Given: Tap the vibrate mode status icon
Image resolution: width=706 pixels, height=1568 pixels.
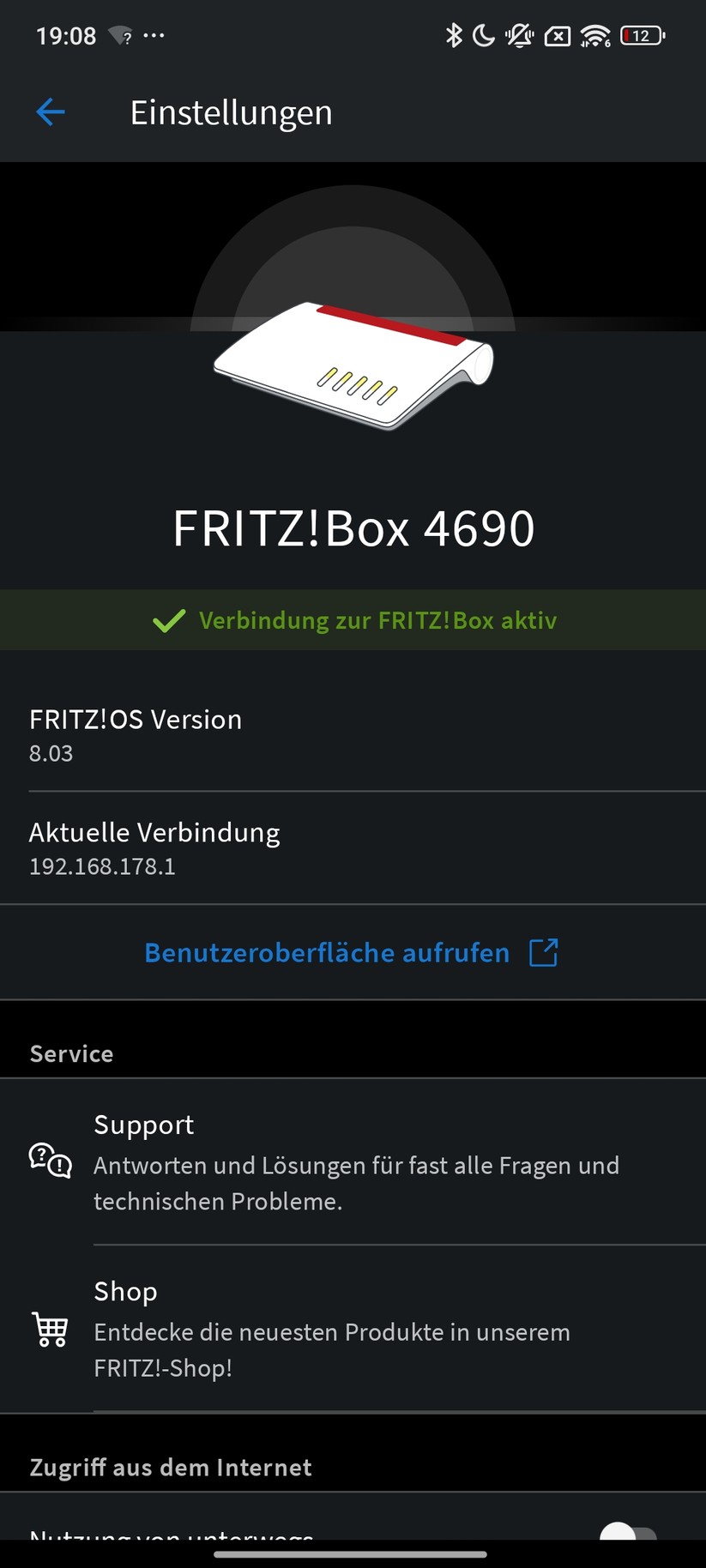Looking at the screenshot, I should pos(522,35).
